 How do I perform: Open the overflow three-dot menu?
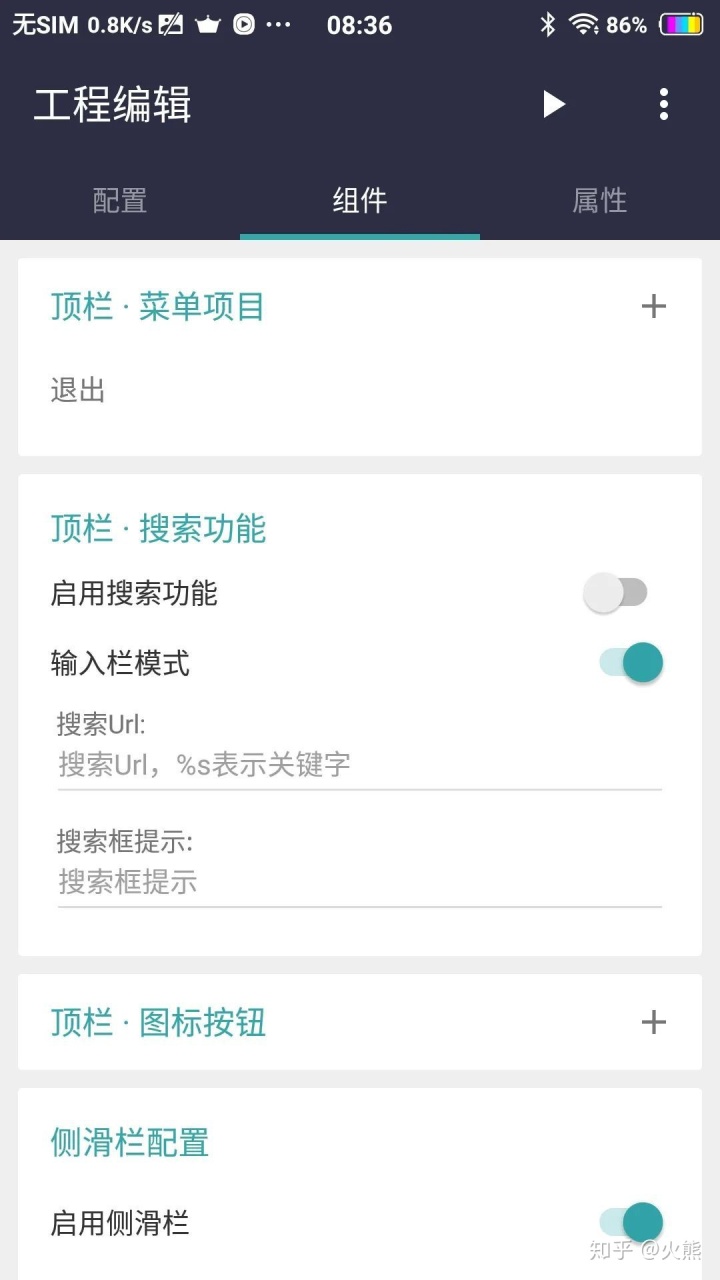coord(663,104)
